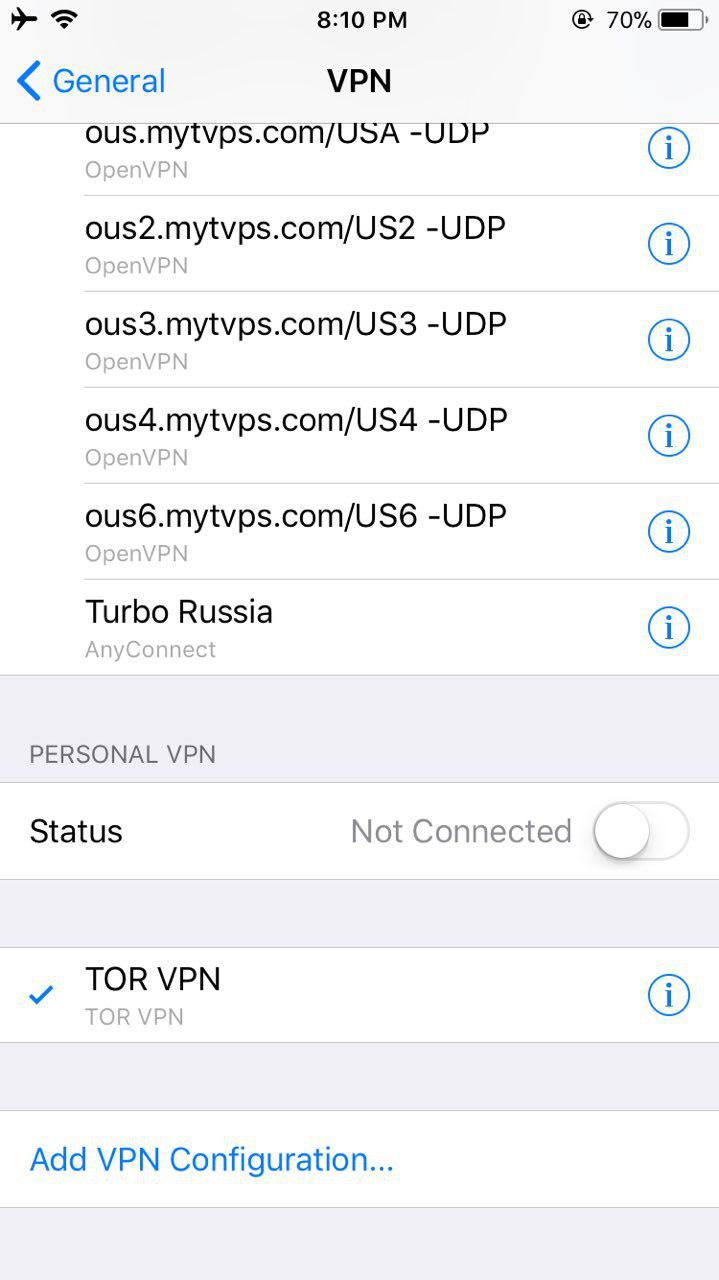Turn on the Personal VPN Status switch
This screenshot has height=1280, width=719.
tap(641, 831)
